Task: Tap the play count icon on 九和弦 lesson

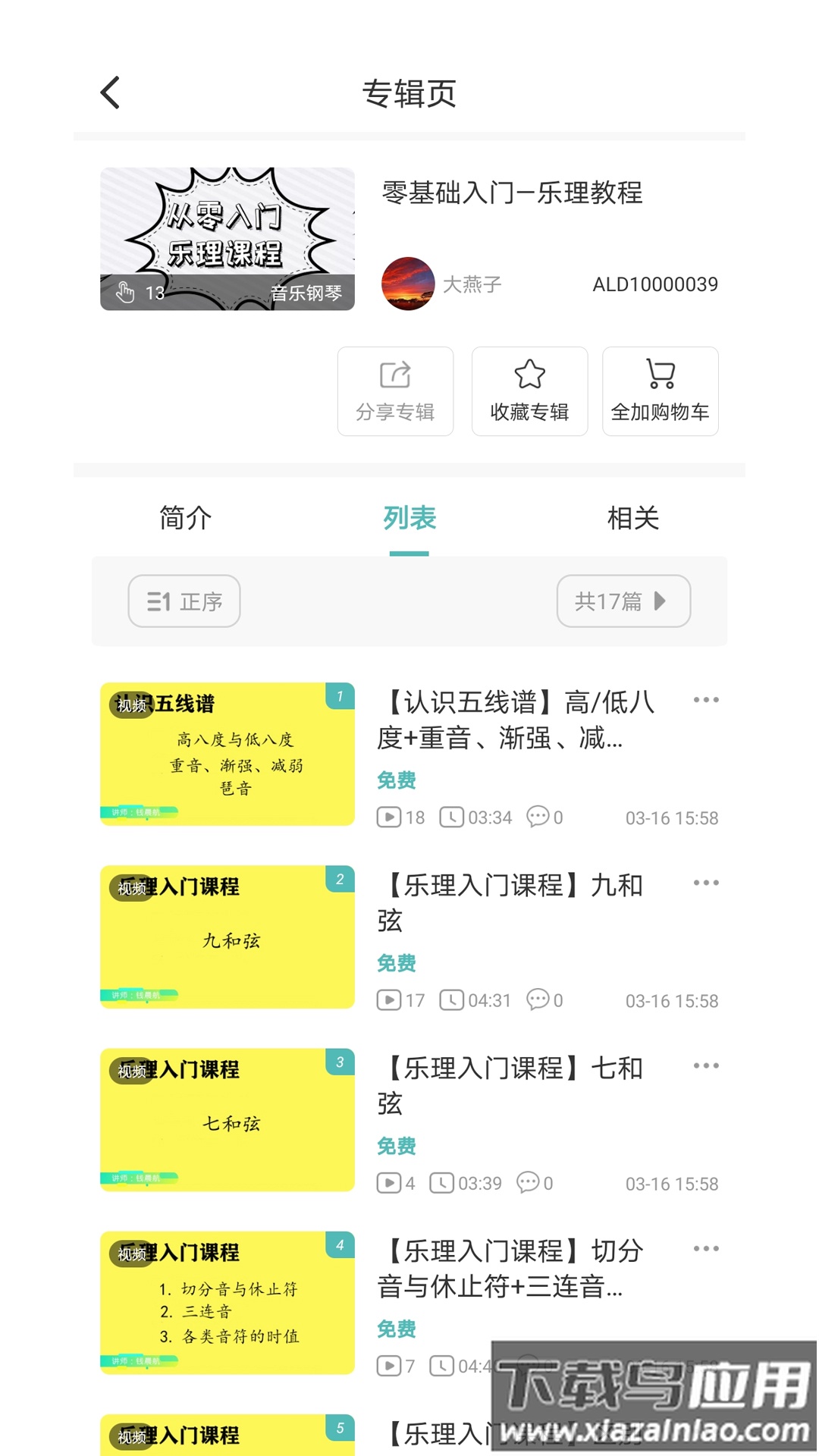Action: pos(390,1000)
